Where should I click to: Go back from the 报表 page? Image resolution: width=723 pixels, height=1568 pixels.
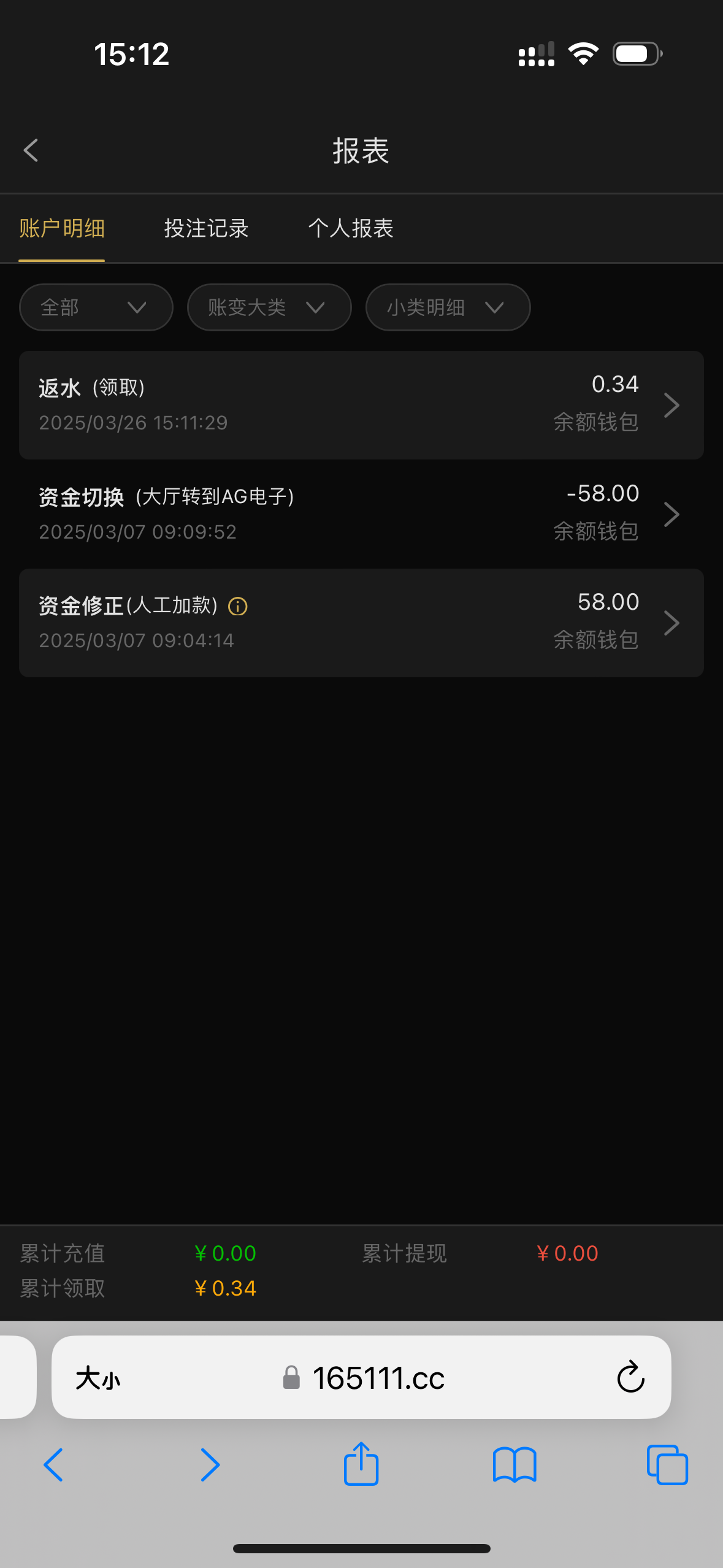[31, 150]
